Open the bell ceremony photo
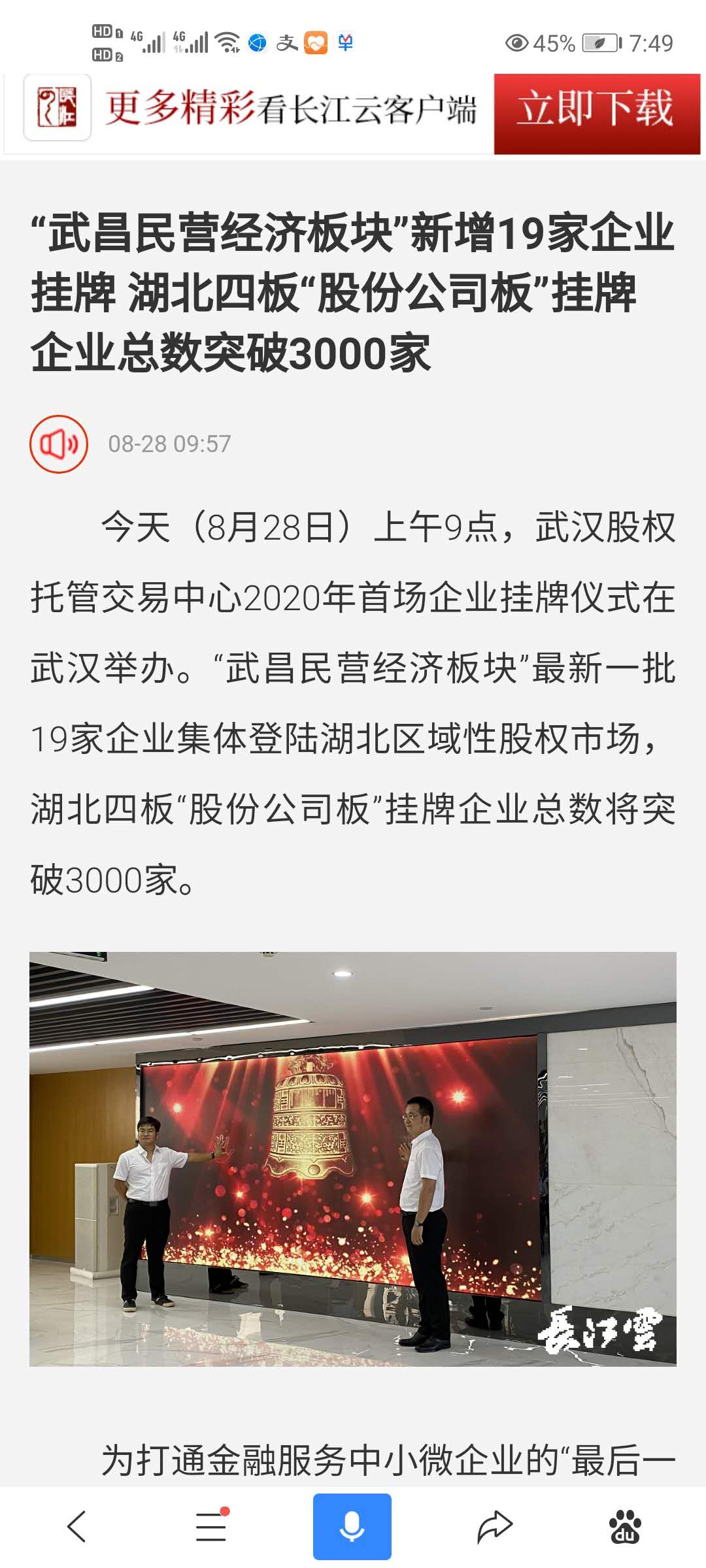This screenshot has height=1568, width=706. 353,1159
